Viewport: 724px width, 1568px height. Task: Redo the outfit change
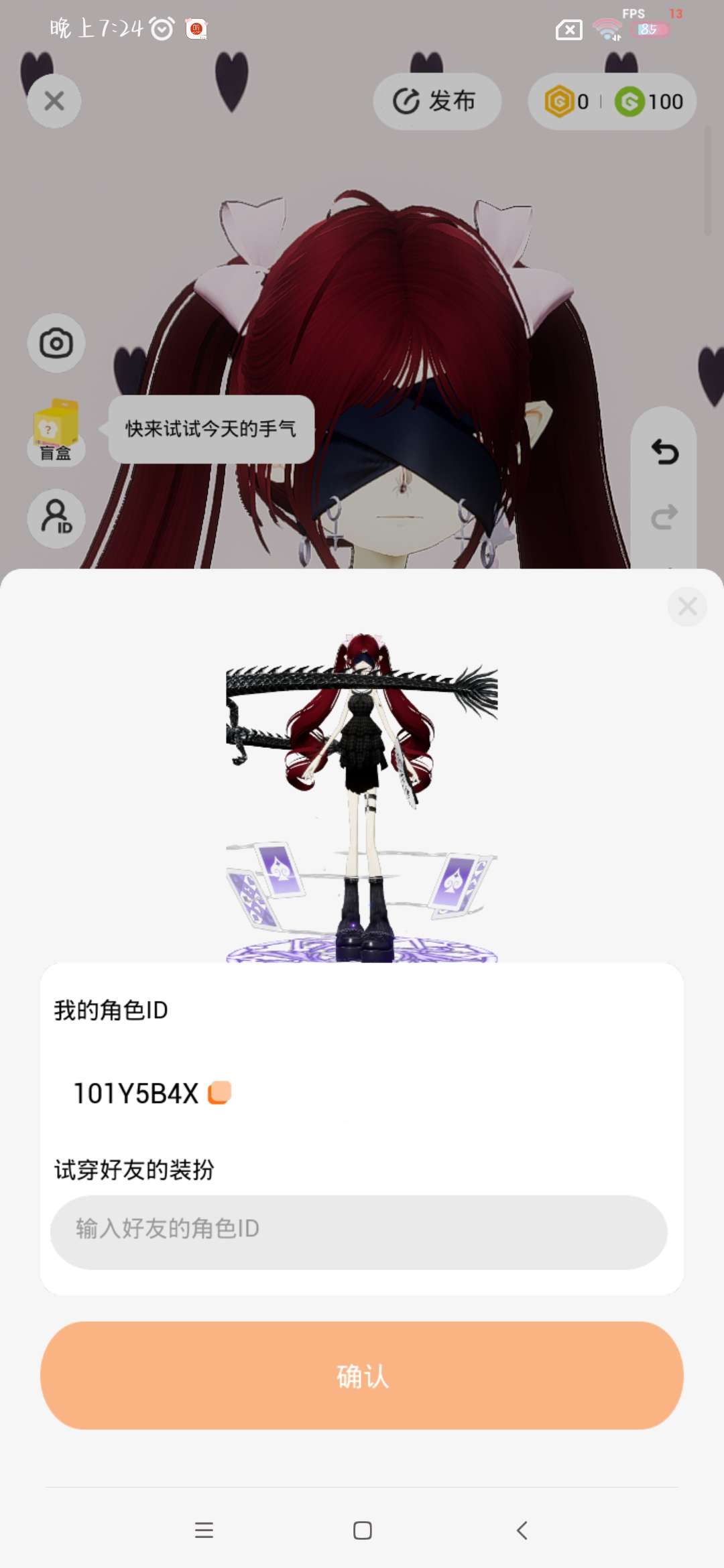(664, 517)
